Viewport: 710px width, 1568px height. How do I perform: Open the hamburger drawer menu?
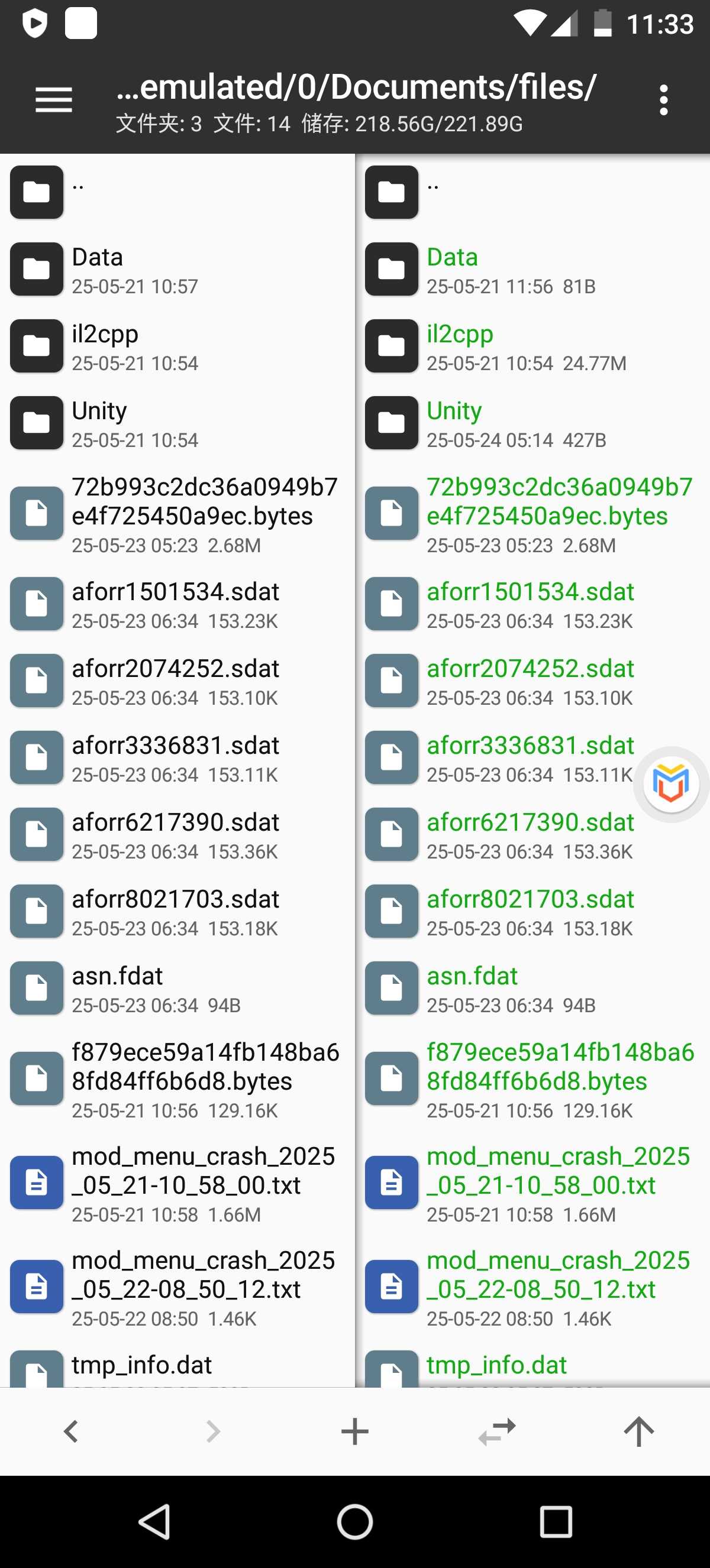(54, 100)
